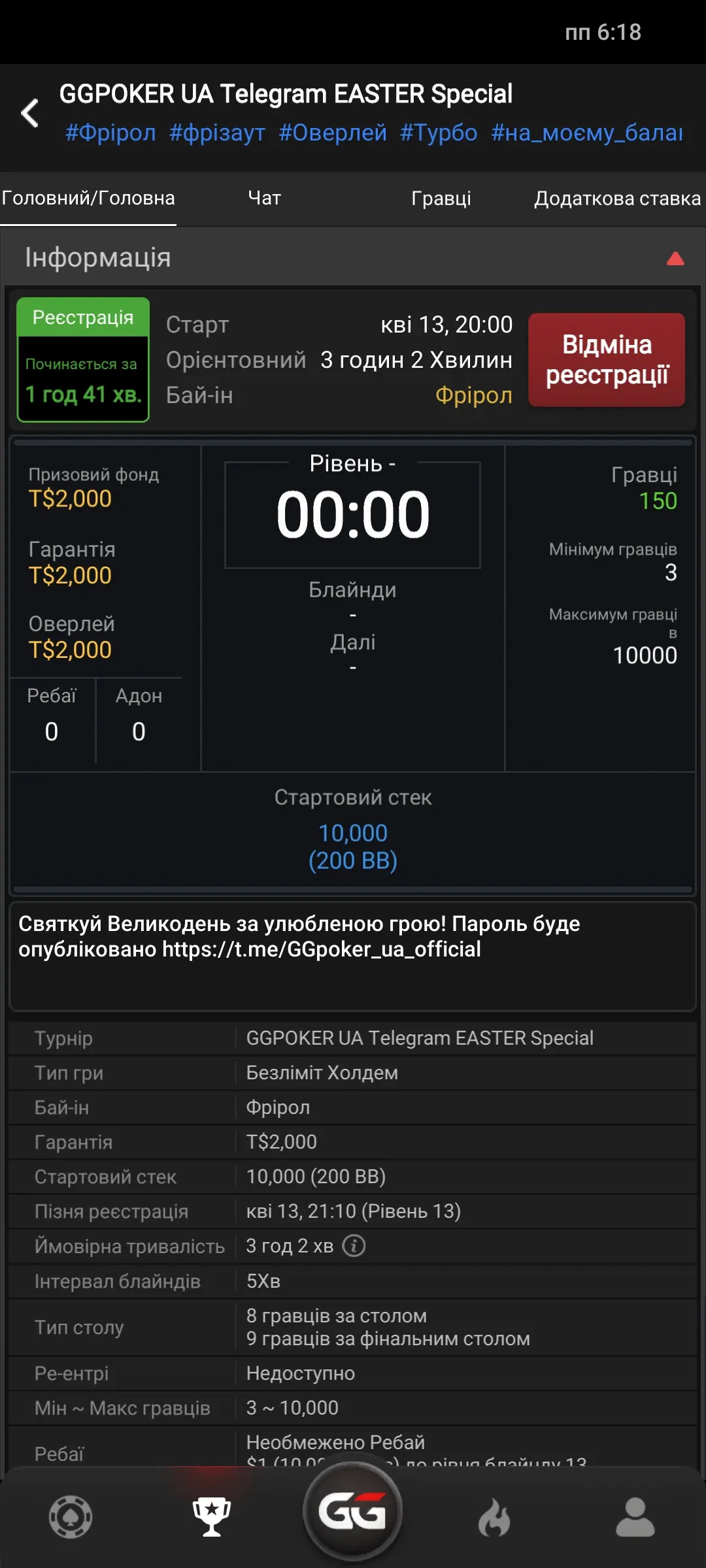Image resolution: width=706 pixels, height=1568 pixels.
Task: Select the Головний/Головна tab
Action: [88, 198]
